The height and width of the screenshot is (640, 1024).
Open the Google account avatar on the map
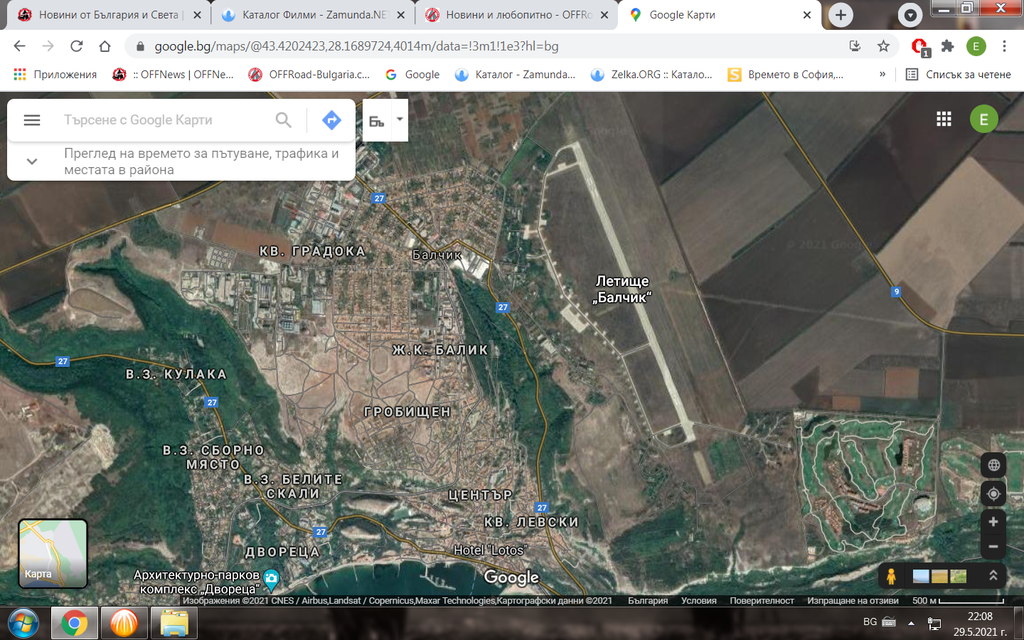pos(983,119)
